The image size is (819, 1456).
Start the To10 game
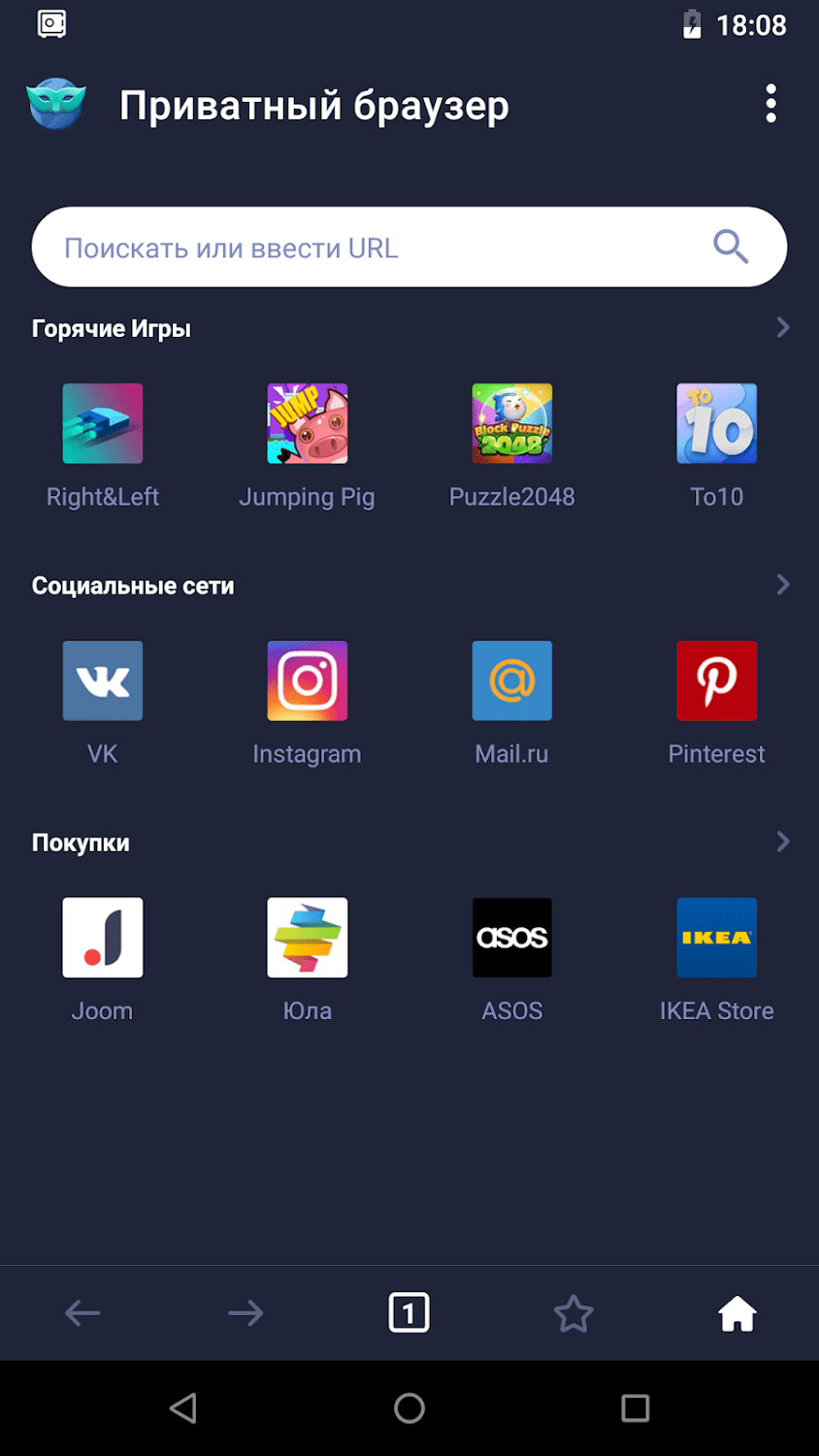point(716,423)
